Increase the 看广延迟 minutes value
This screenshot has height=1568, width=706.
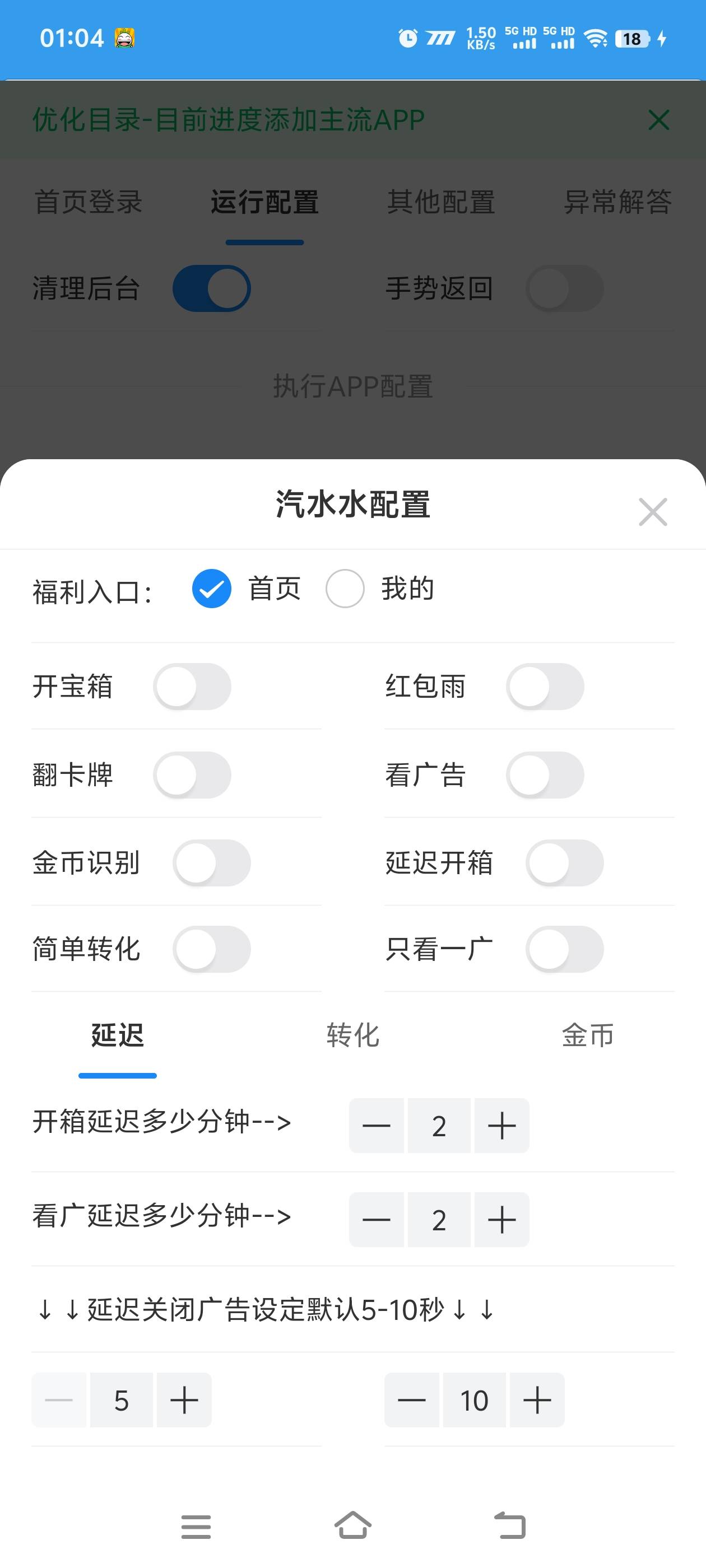pos(501,1220)
